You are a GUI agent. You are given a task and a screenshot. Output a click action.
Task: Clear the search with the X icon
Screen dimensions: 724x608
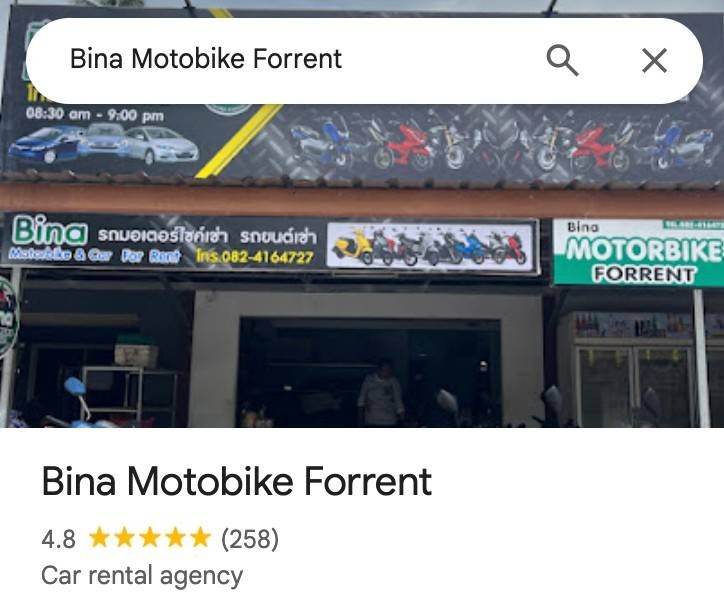click(654, 61)
